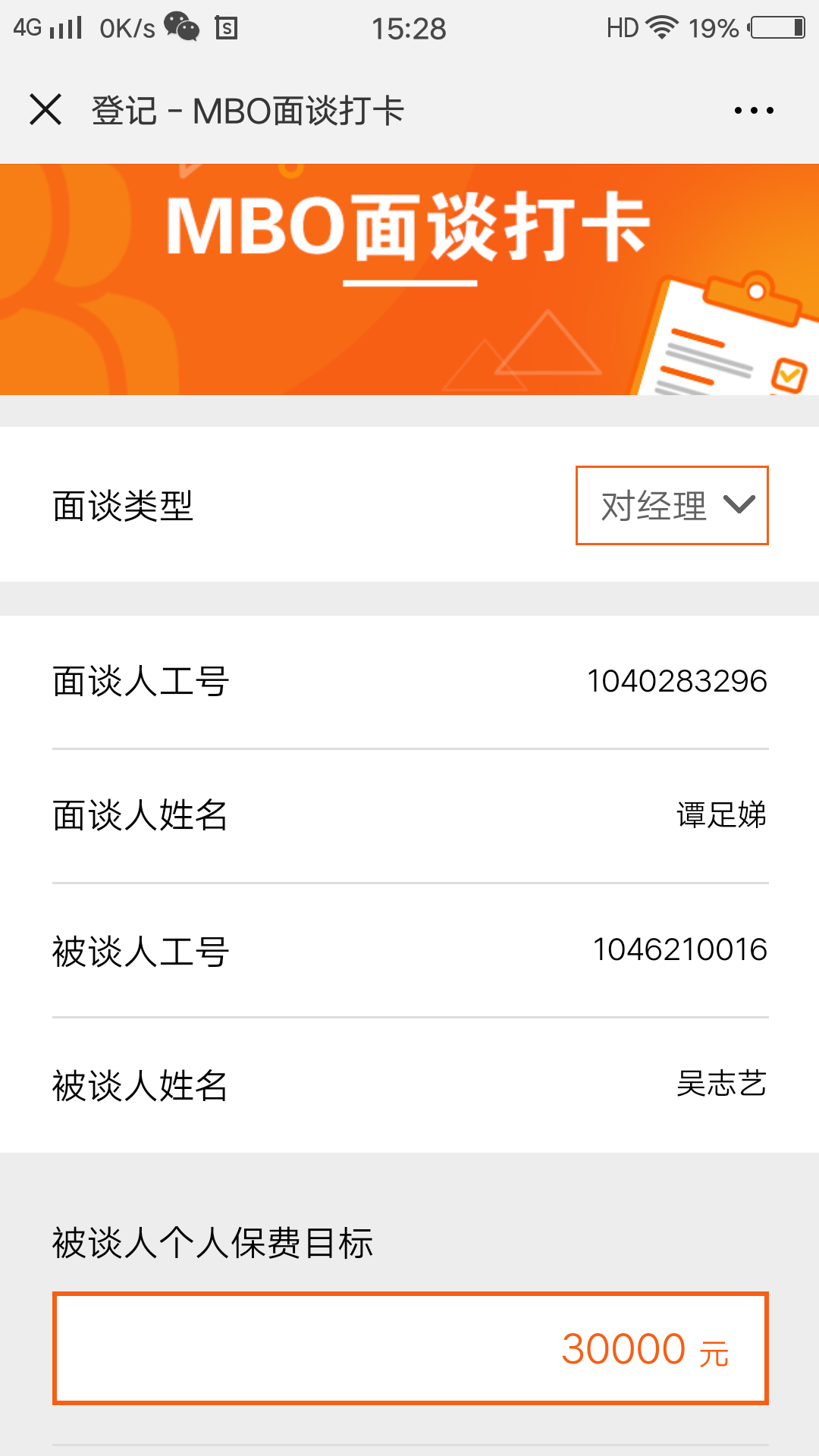The width and height of the screenshot is (819, 1456).
Task: Open the three-dot more options menu
Action: [754, 111]
